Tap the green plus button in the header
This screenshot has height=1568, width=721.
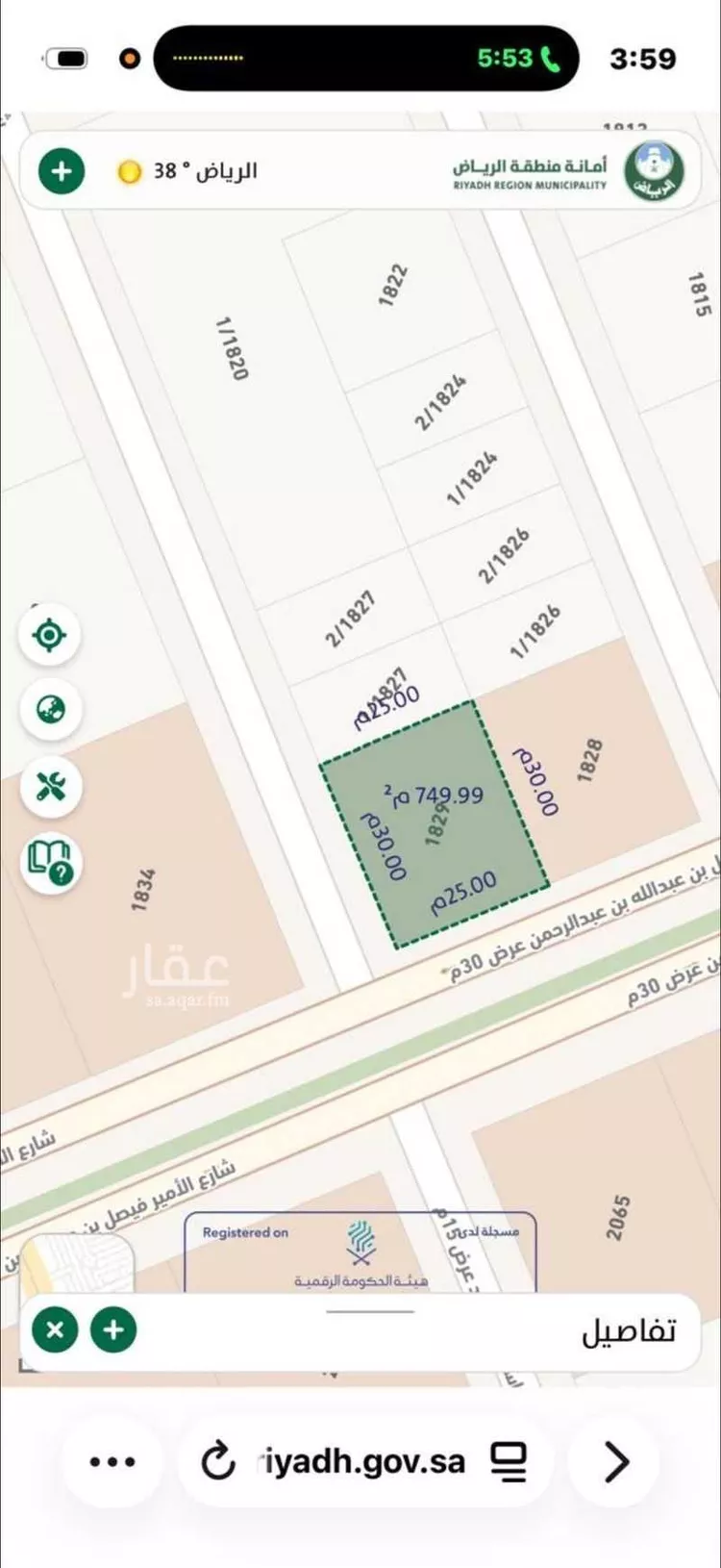point(62,171)
